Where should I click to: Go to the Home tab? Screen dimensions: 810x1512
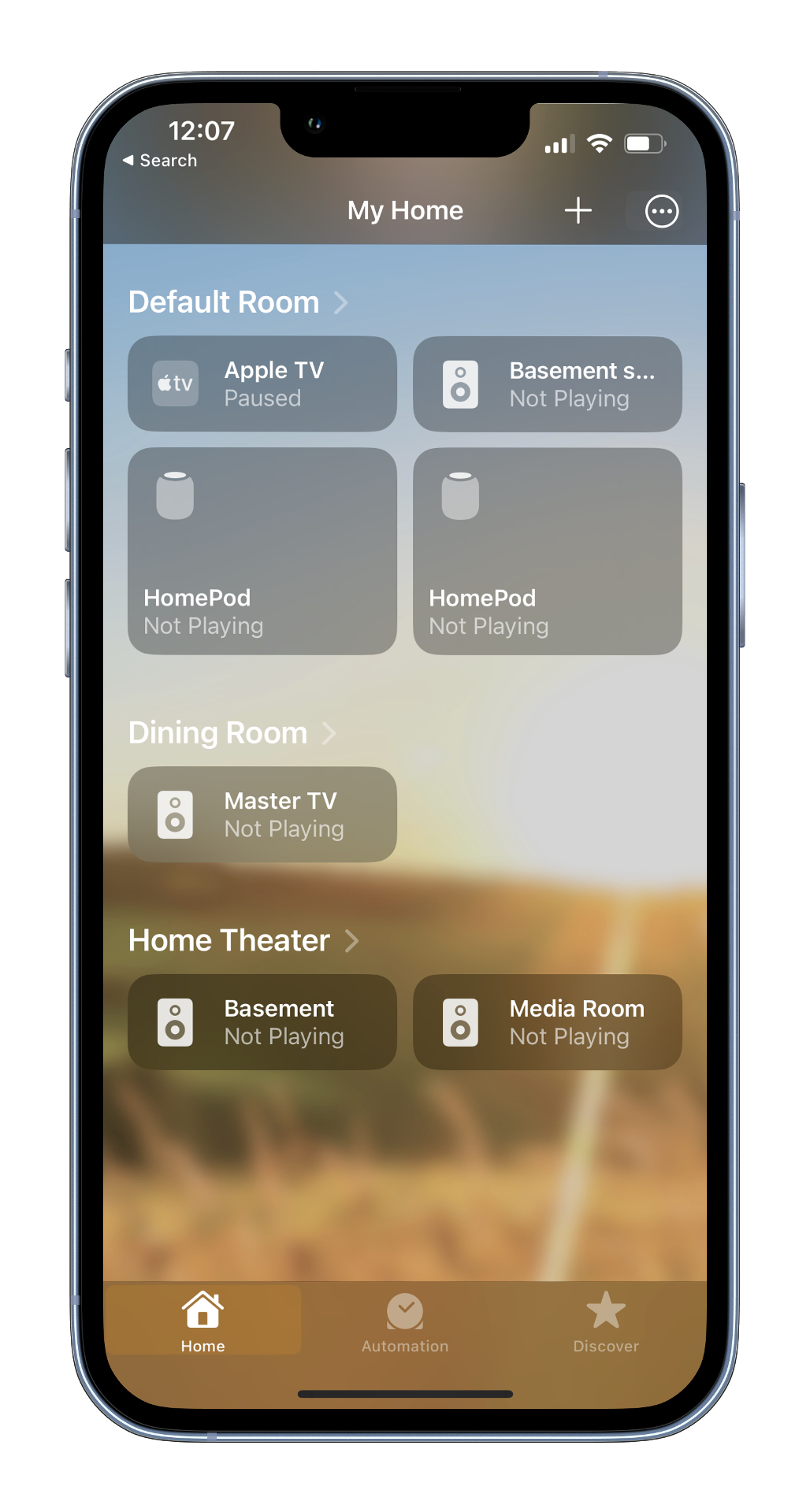pos(202,1322)
